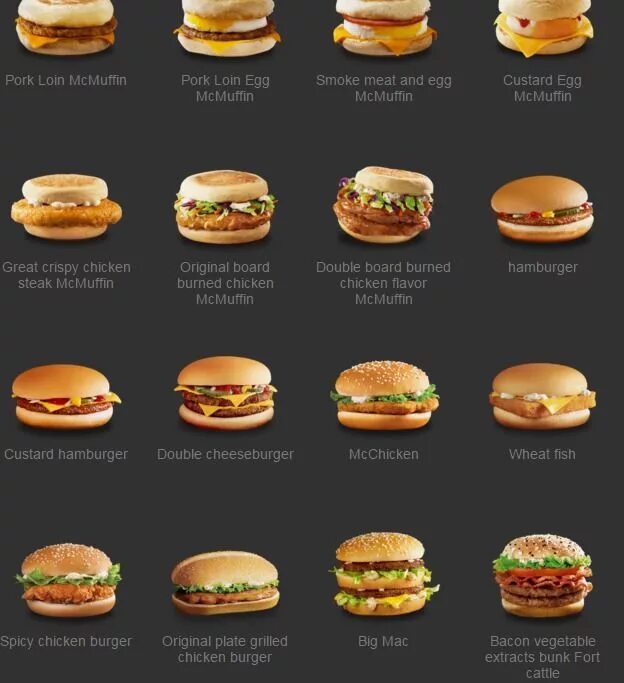Image resolution: width=624 pixels, height=683 pixels.
Task: Open Original board burned chicken McMuffin
Action: (x=225, y=207)
